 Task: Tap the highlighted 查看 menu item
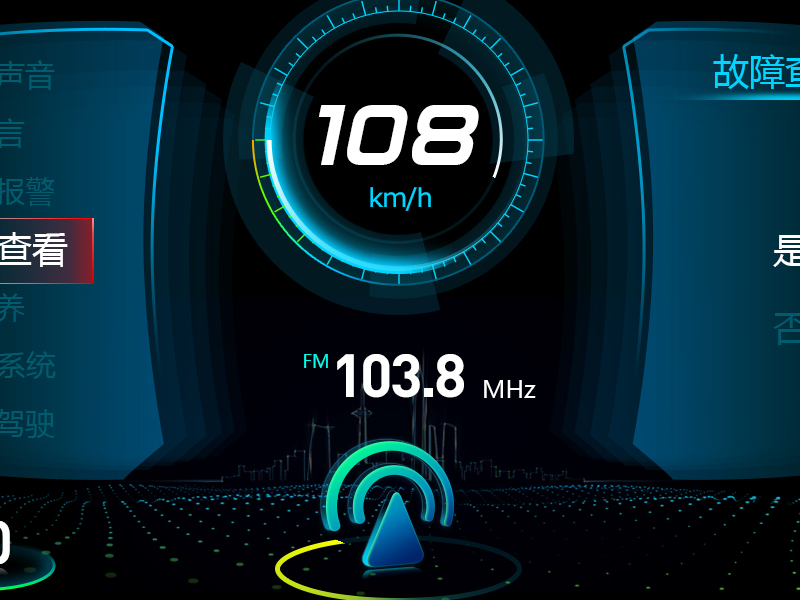pos(38,250)
